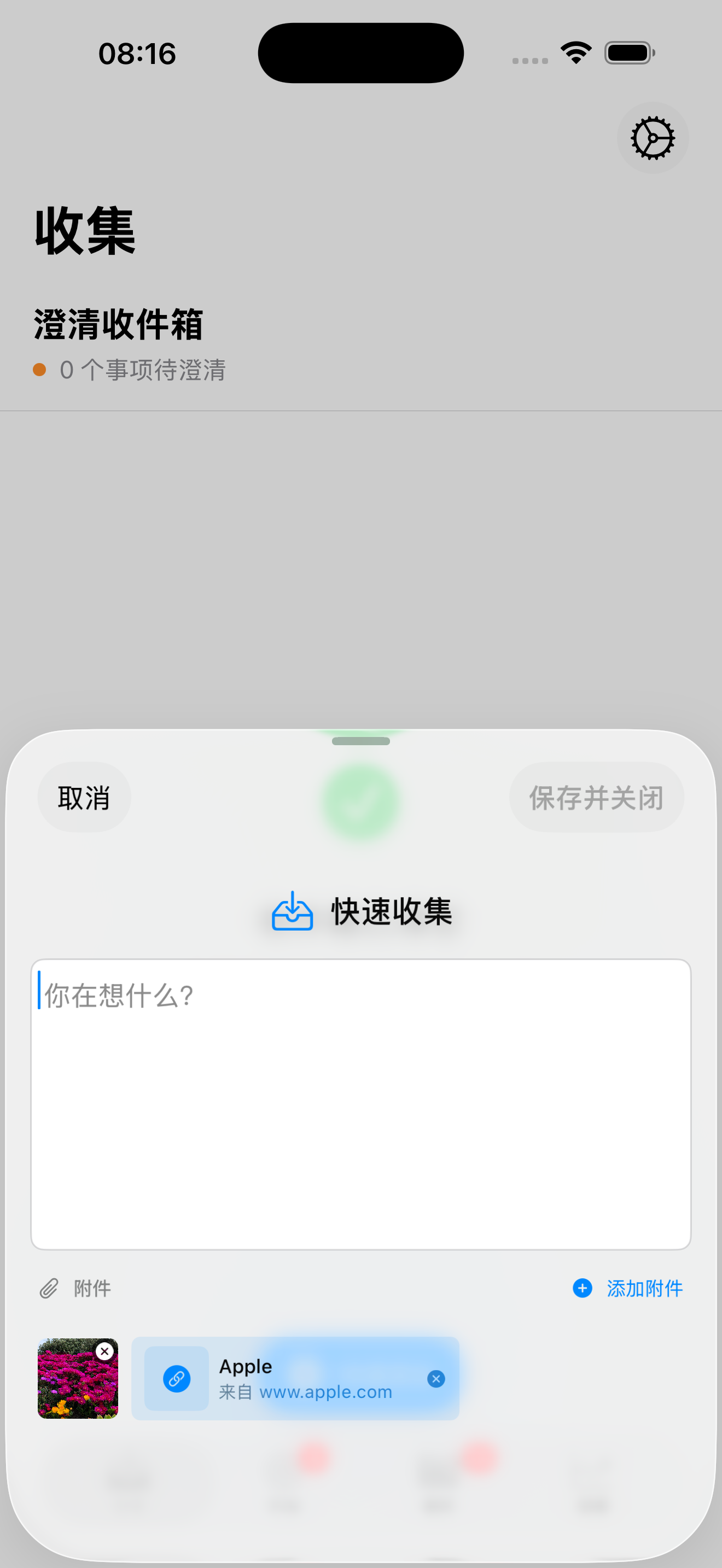Tap the Wi-Fi icon in the status bar

575,52
